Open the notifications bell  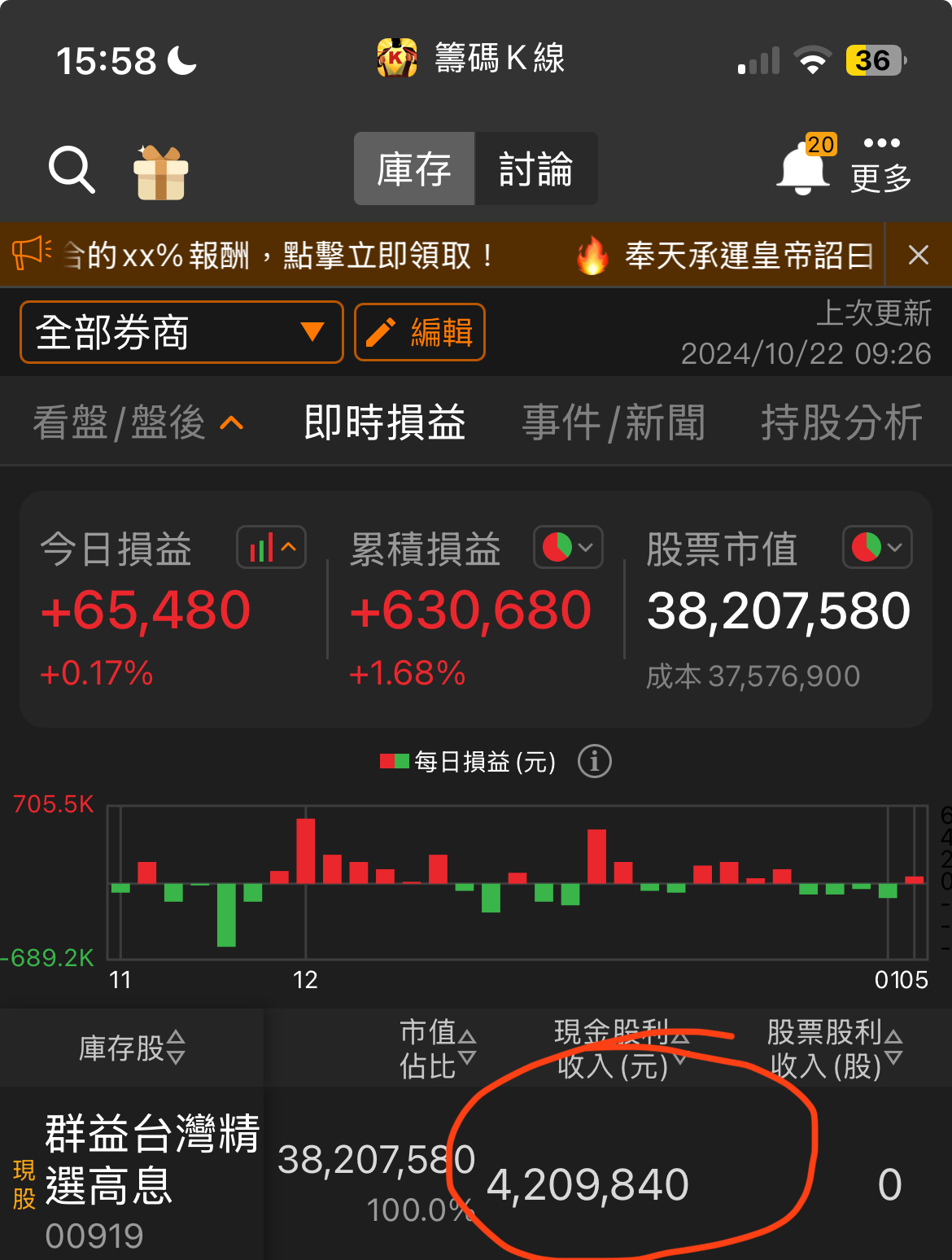coord(802,169)
